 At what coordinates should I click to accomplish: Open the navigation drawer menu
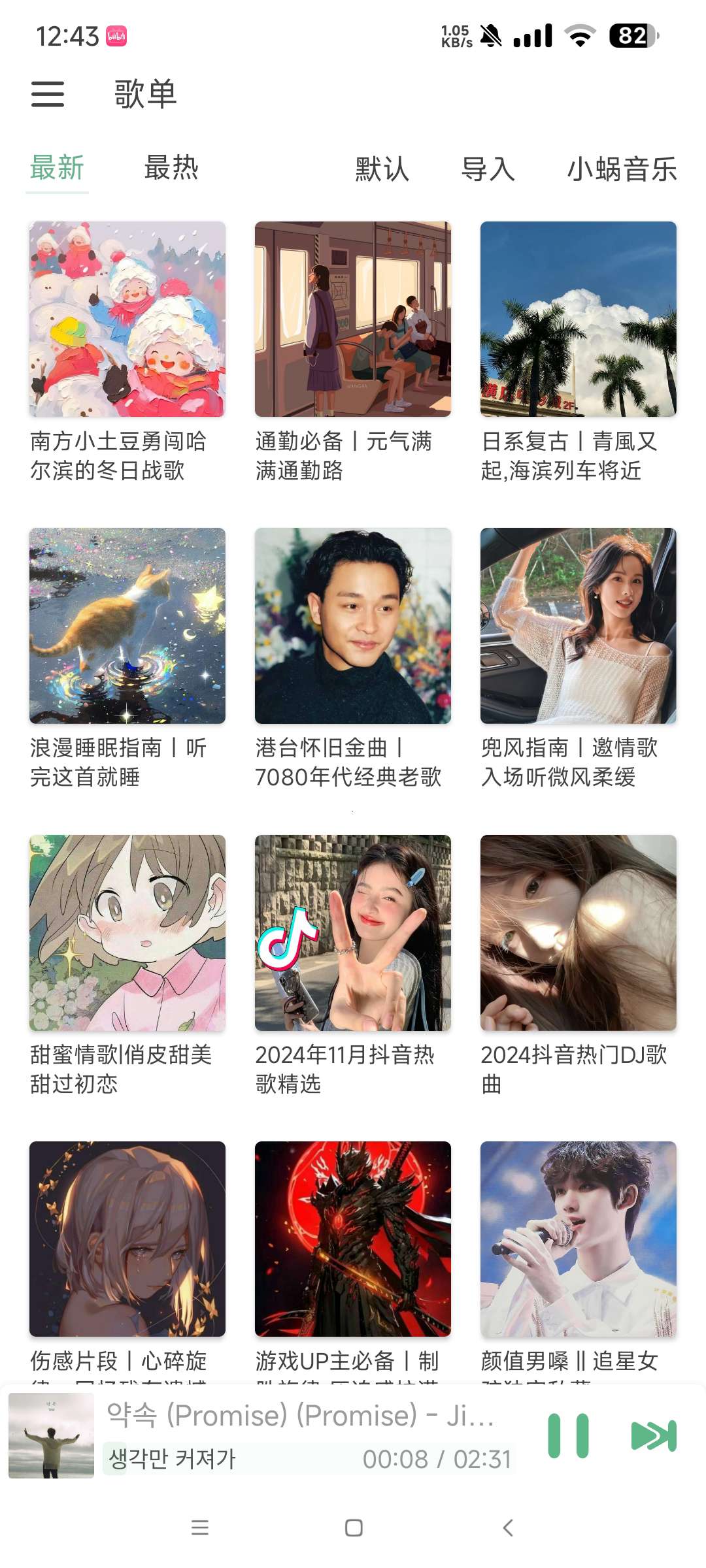[47, 95]
